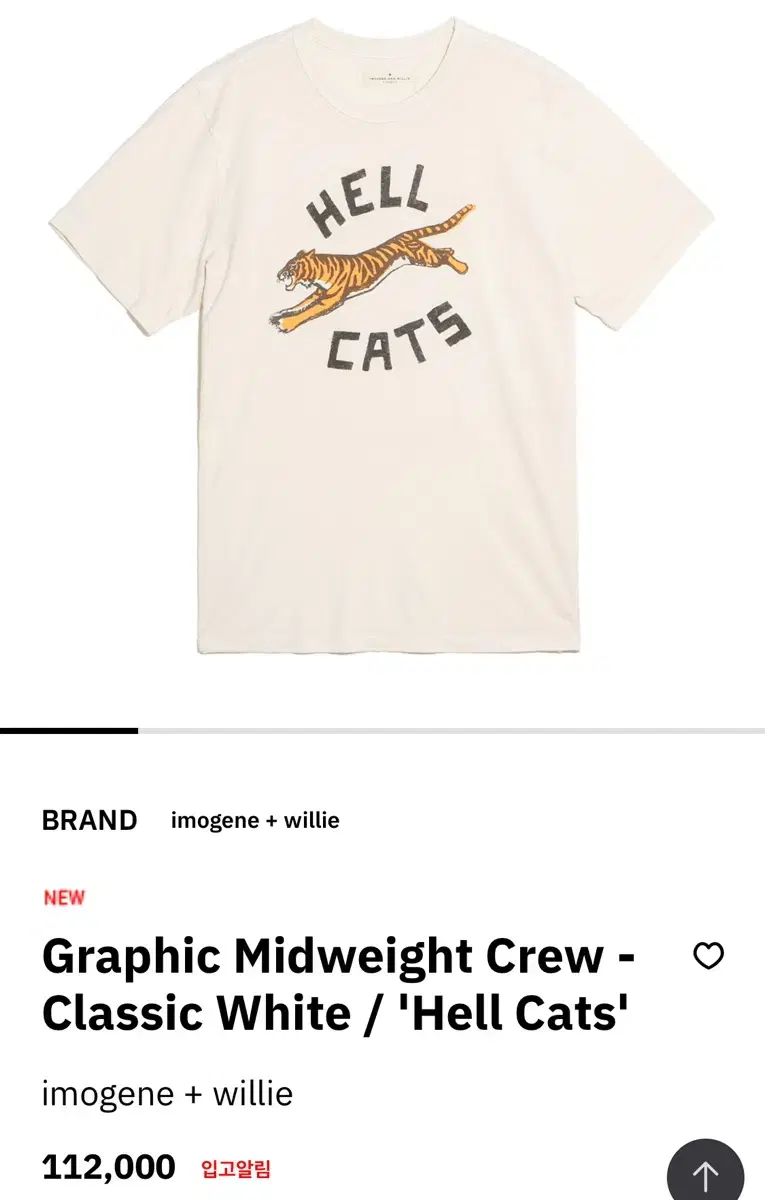Open the imogene + willie brand page link
Viewport: 765px width, 1200px height.
167,1094
